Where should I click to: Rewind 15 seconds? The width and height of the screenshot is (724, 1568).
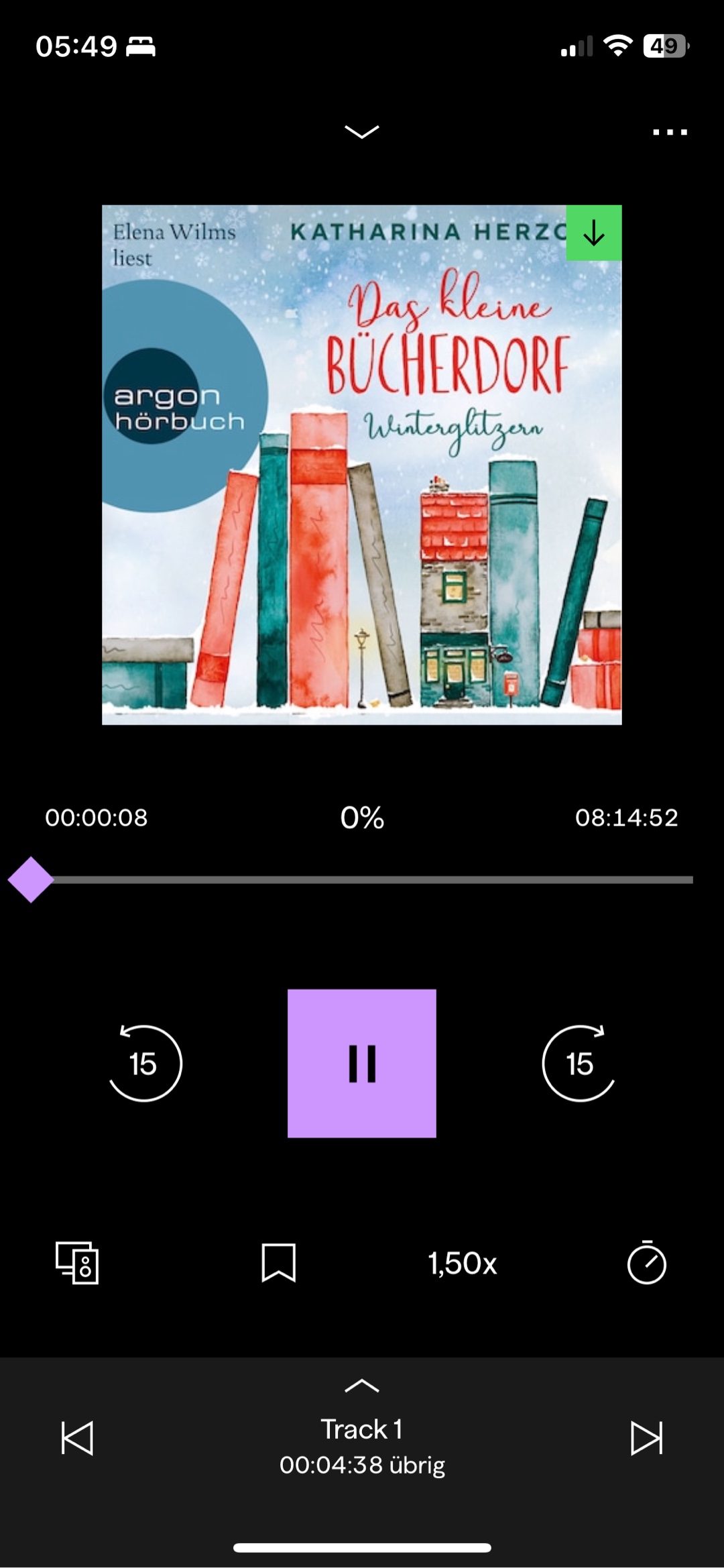(x=144, y=1063)
